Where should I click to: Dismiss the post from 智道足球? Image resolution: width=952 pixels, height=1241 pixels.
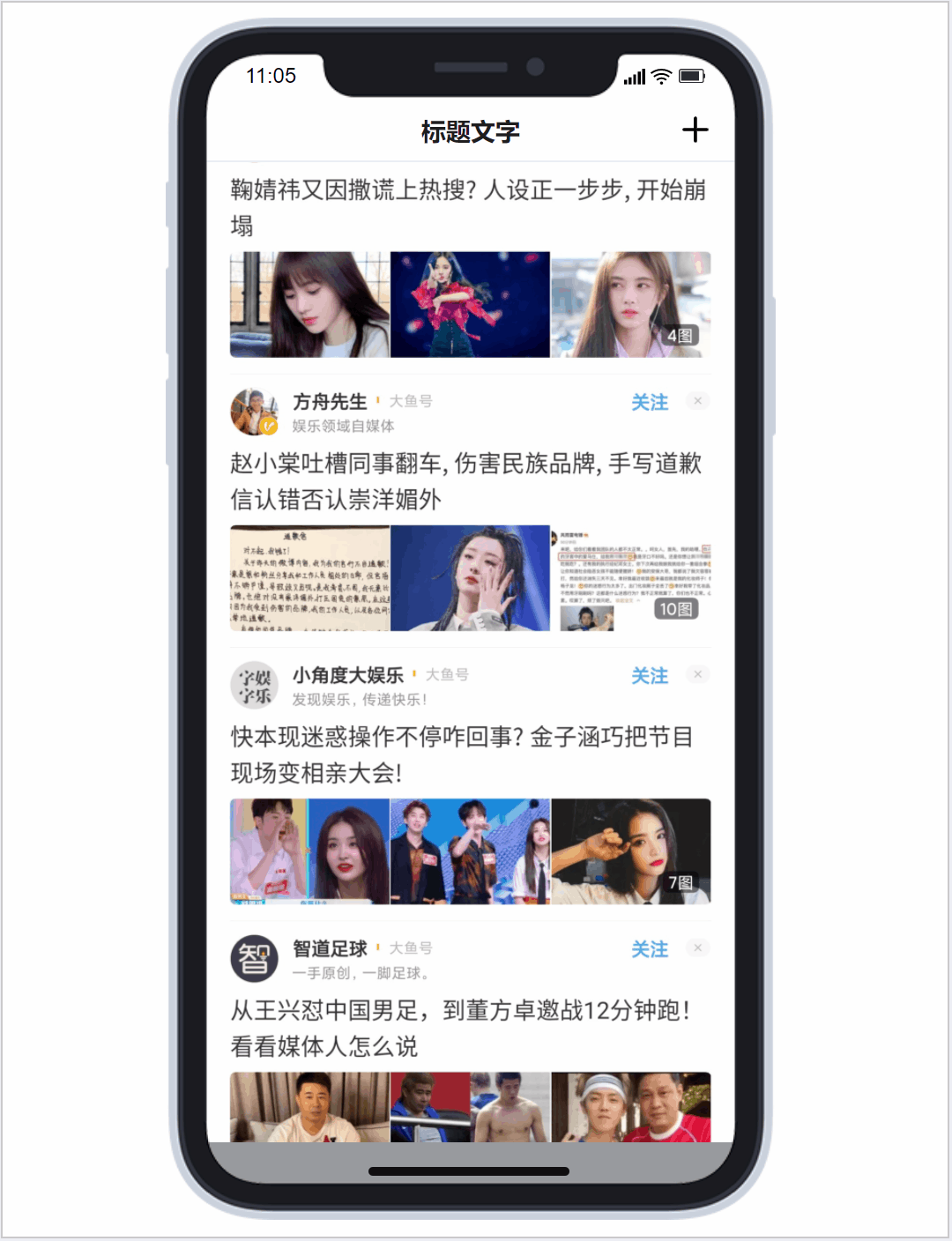(x=697, y=947)
